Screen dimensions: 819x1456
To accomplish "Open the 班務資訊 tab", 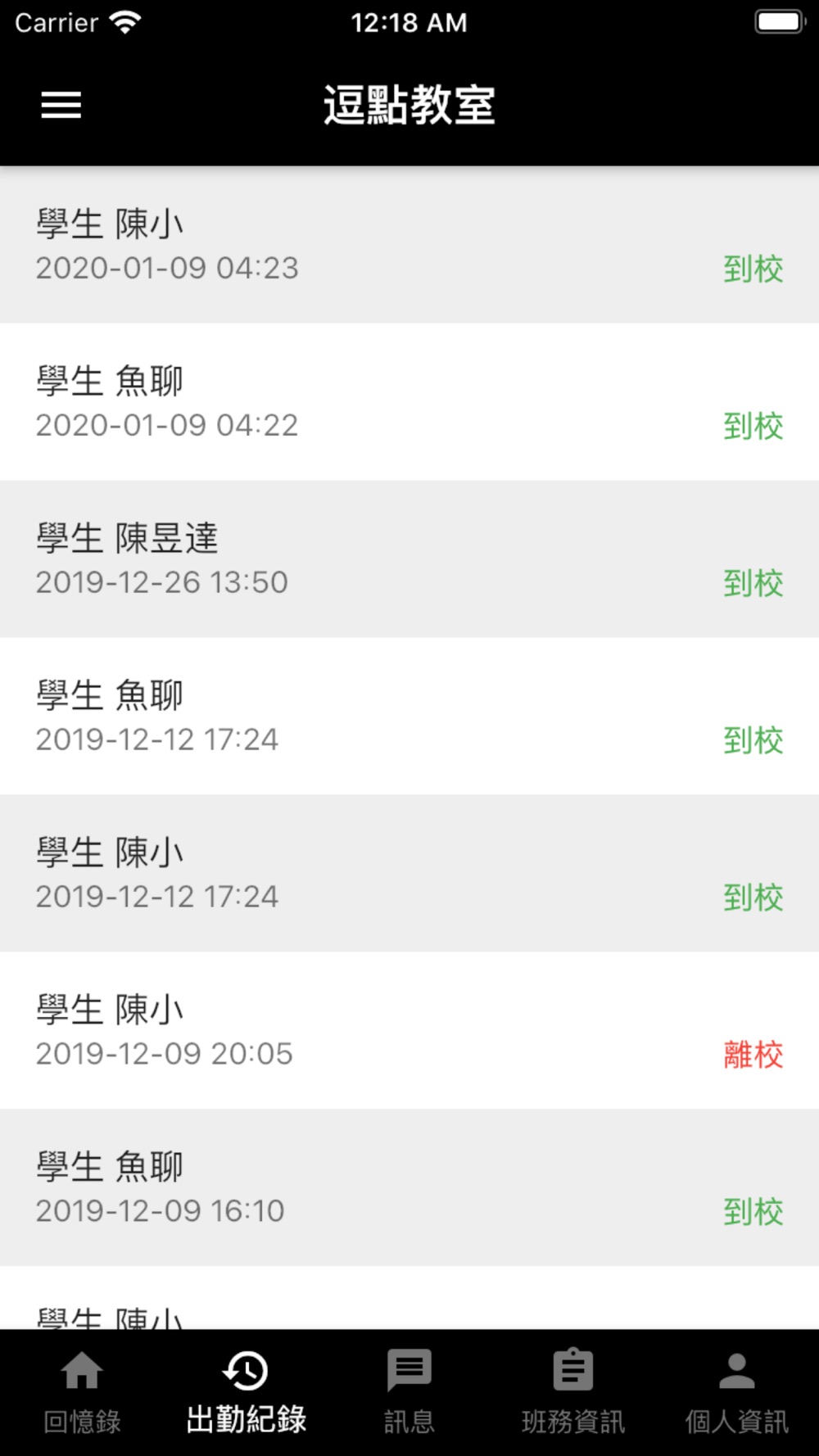I will click(573, 1393).
